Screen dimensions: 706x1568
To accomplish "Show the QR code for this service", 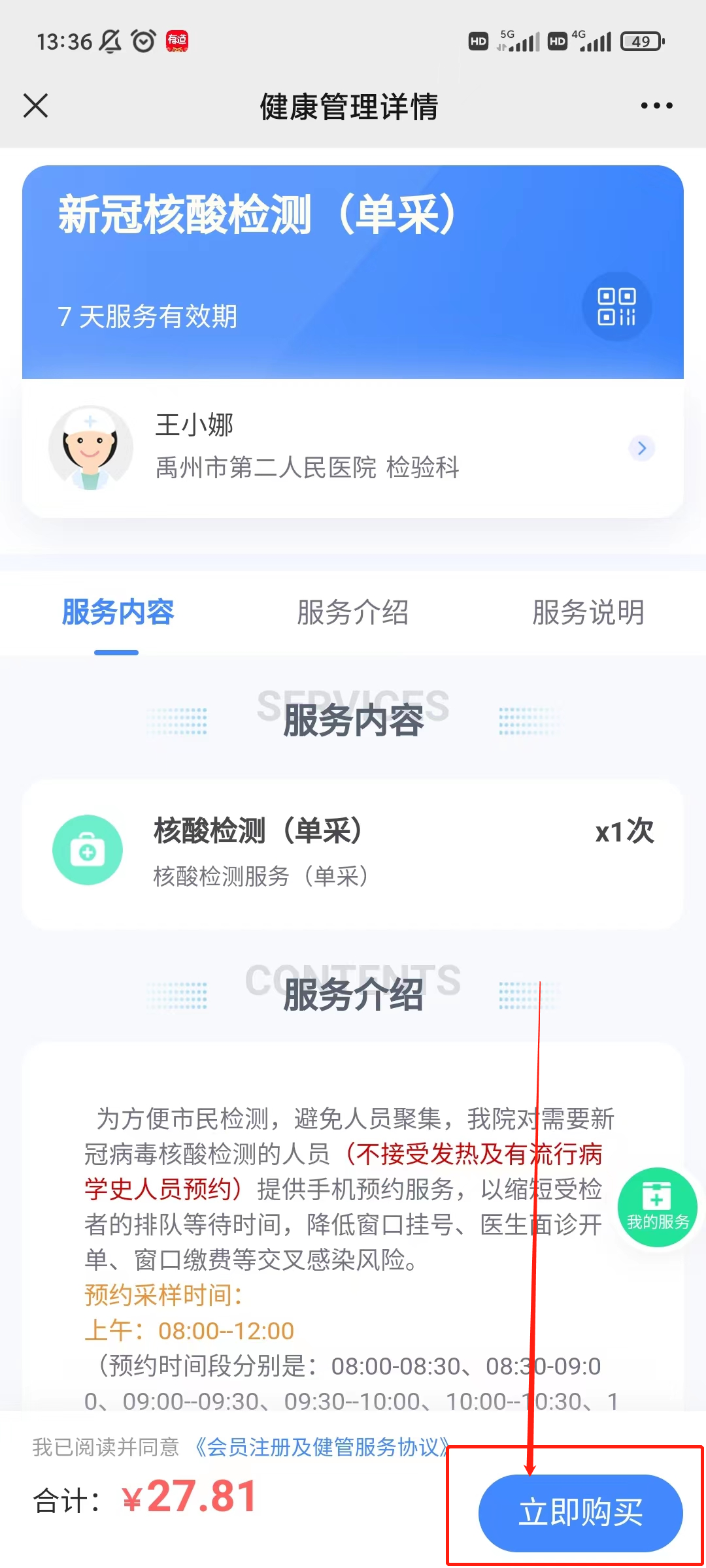I will [x=616, y=306].
